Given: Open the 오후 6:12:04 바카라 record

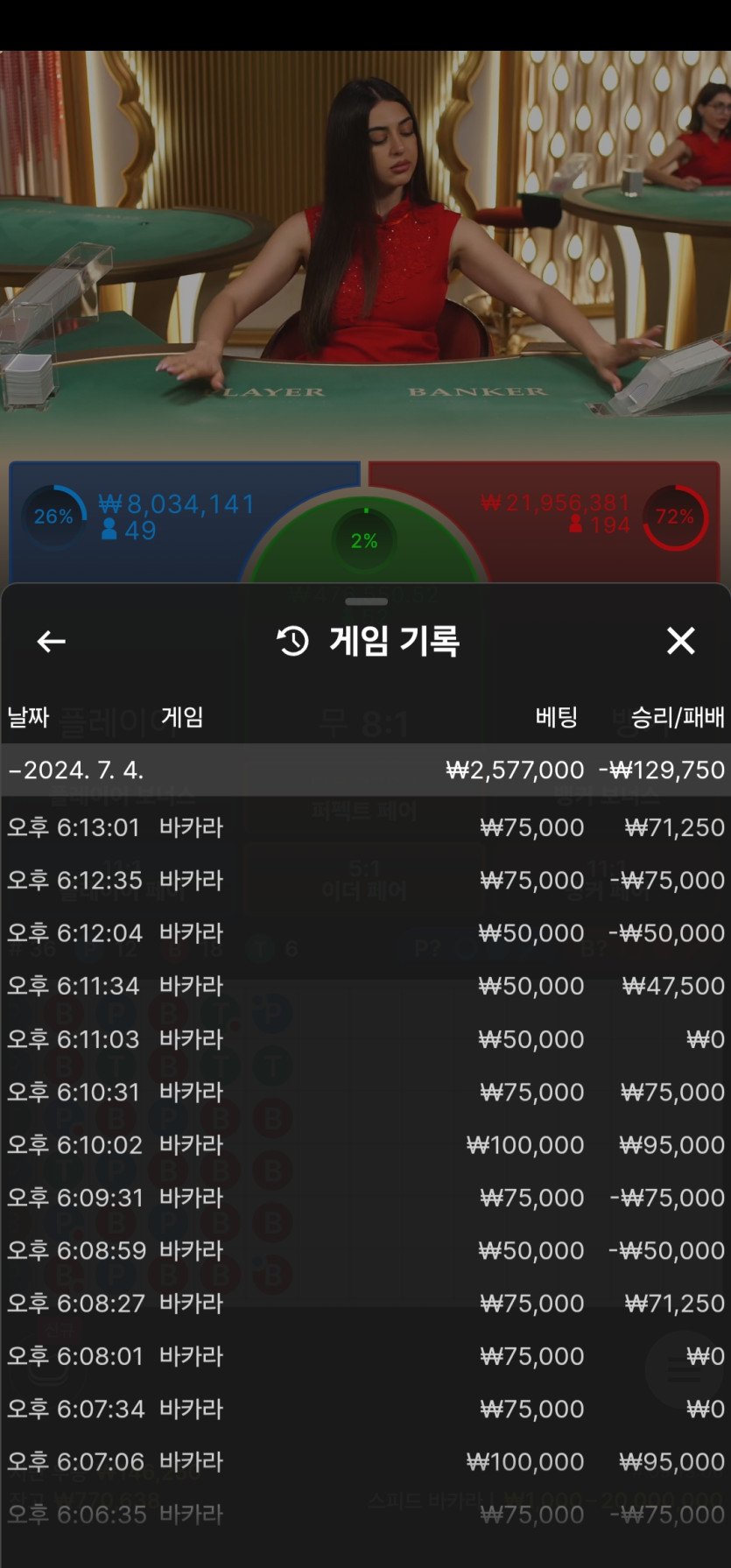Looking at the screenshot, I should 365,933.
